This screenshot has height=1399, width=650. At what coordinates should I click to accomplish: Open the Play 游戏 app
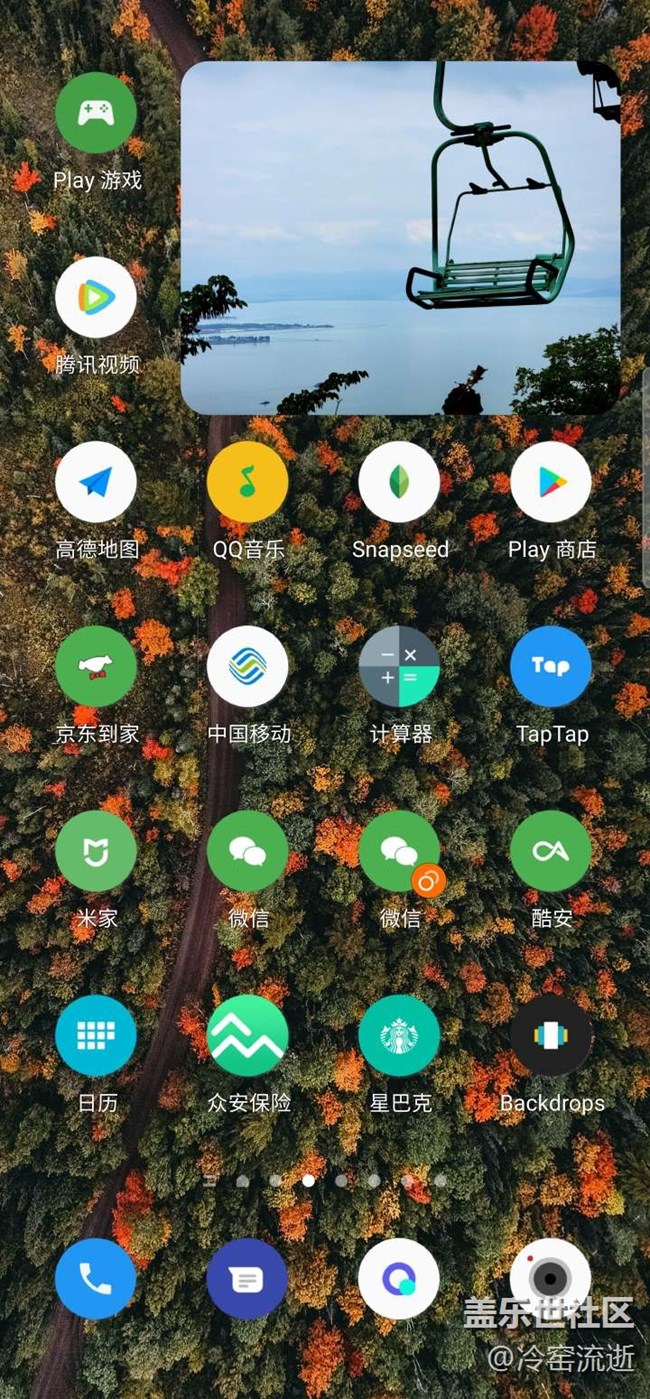click(x=96, y=112)
